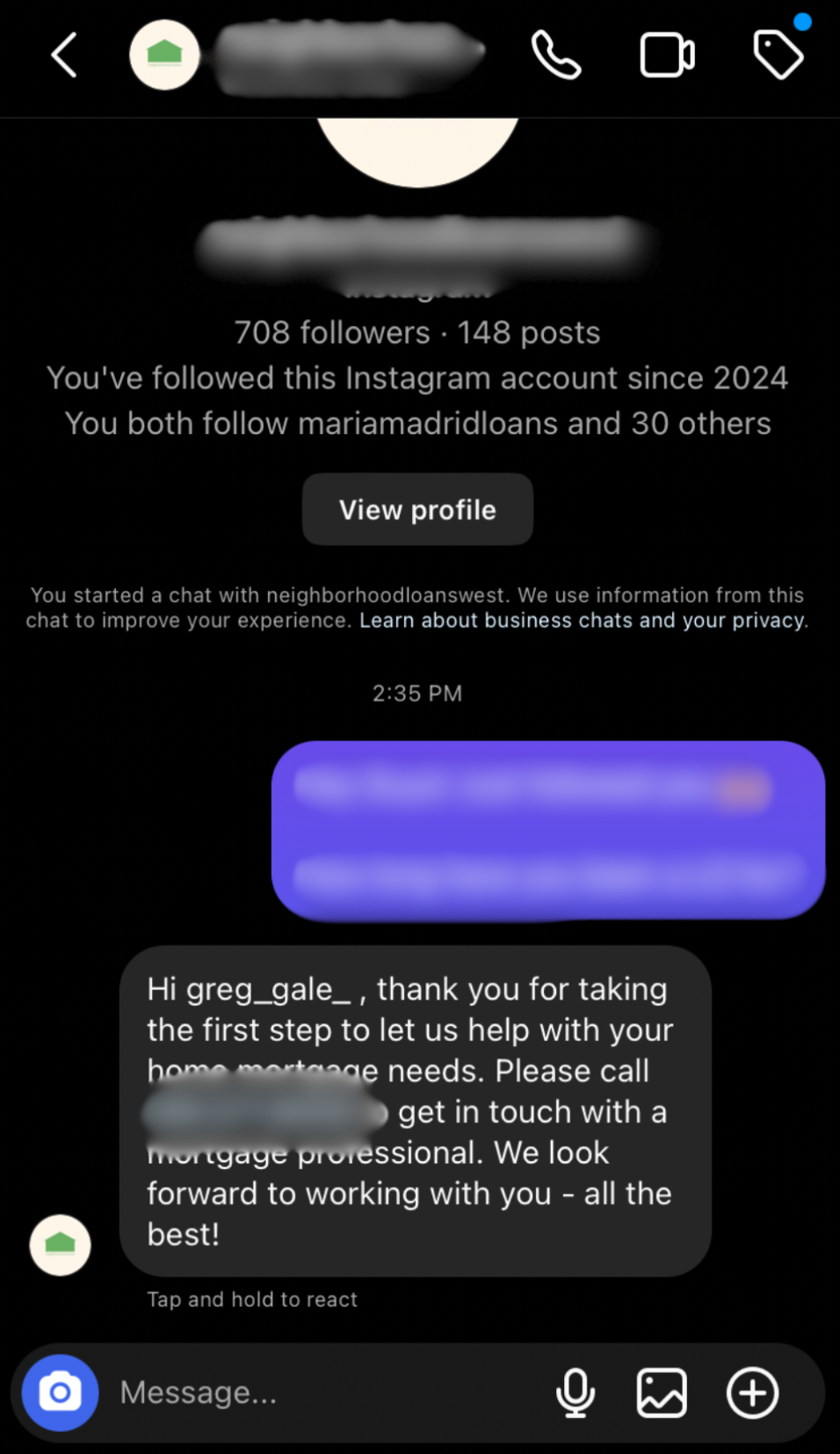Open the photo gallery picker

[662, 1392]
